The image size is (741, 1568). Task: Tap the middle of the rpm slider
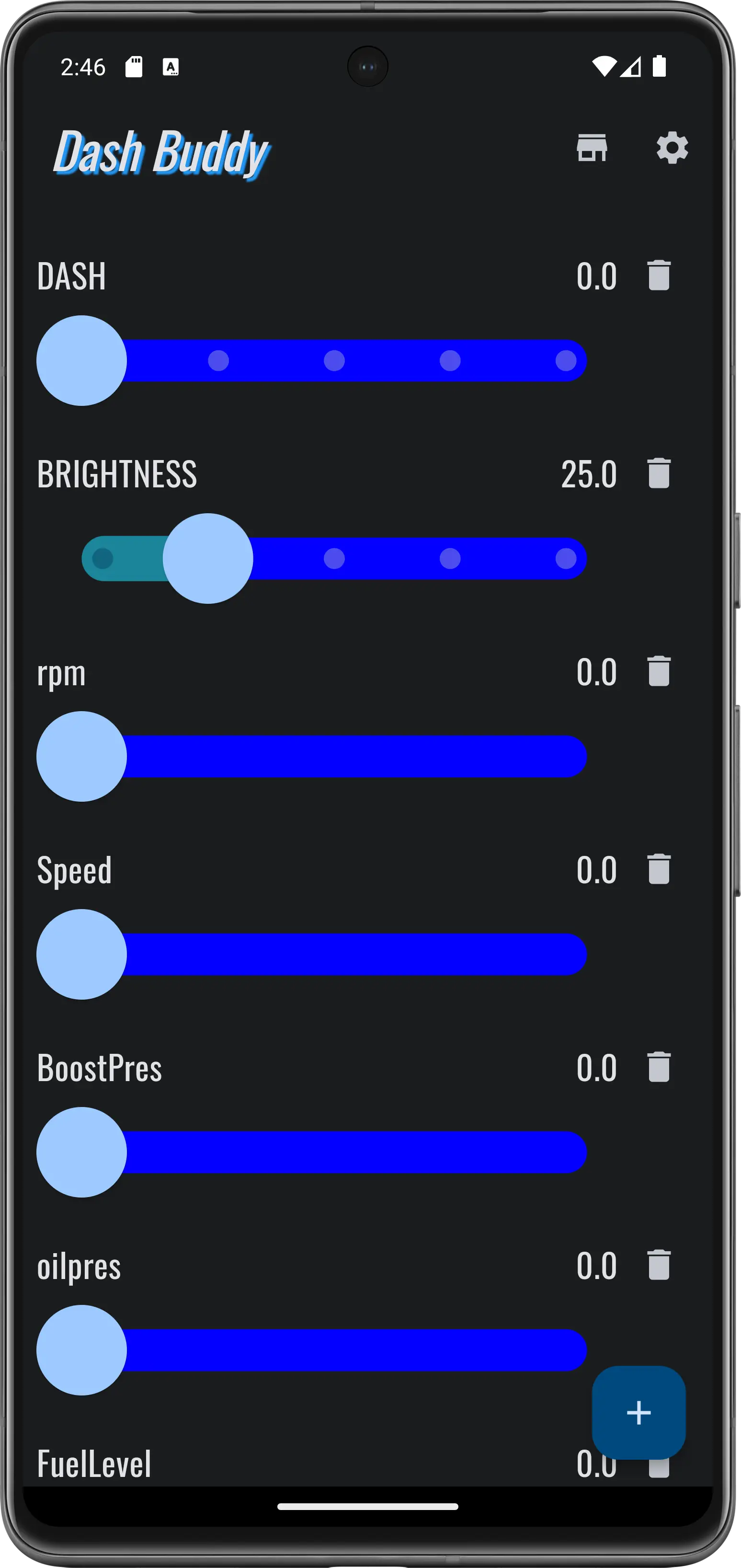point(334,757)
